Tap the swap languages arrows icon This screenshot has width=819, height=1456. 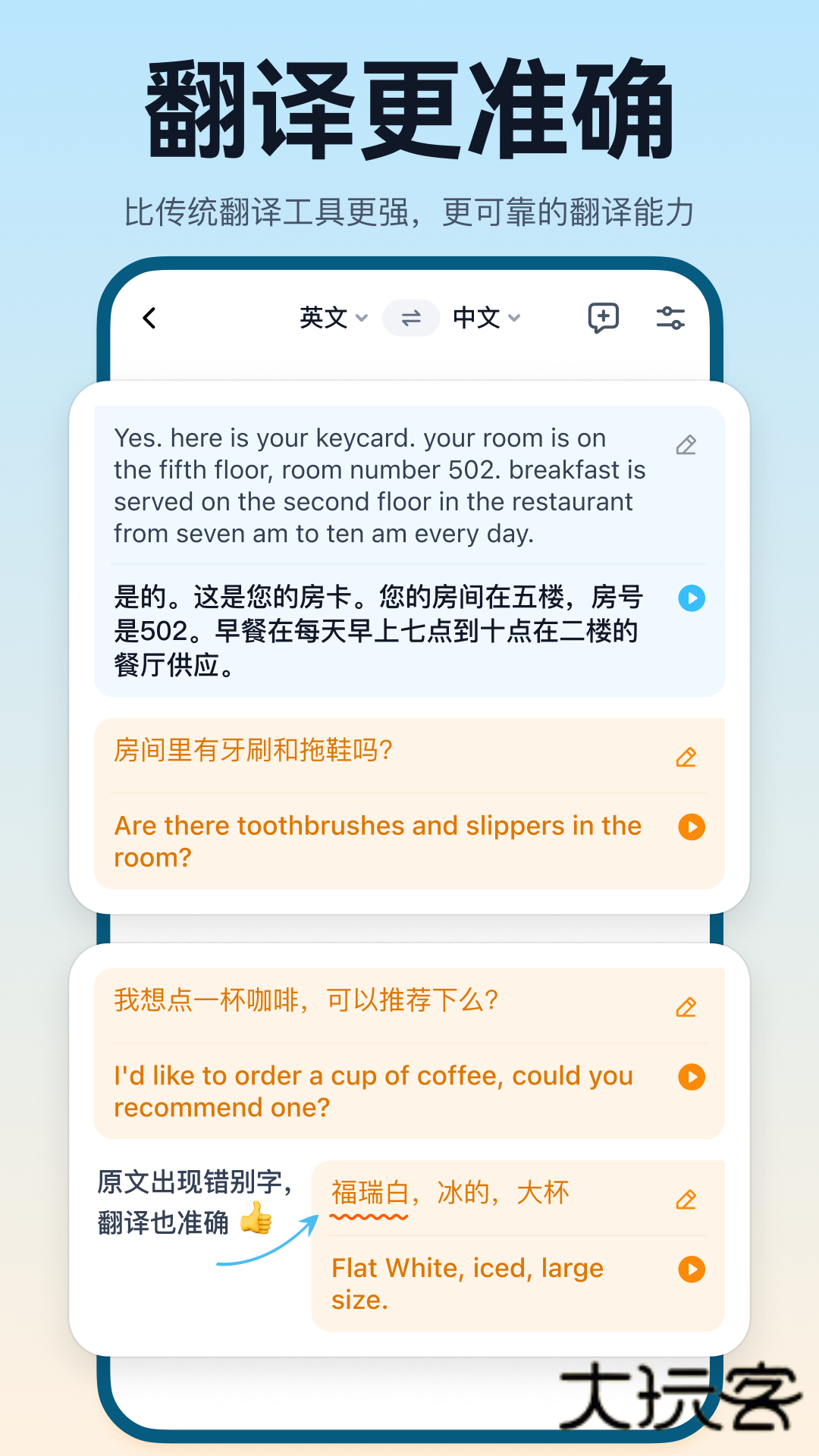coord(410,318)
